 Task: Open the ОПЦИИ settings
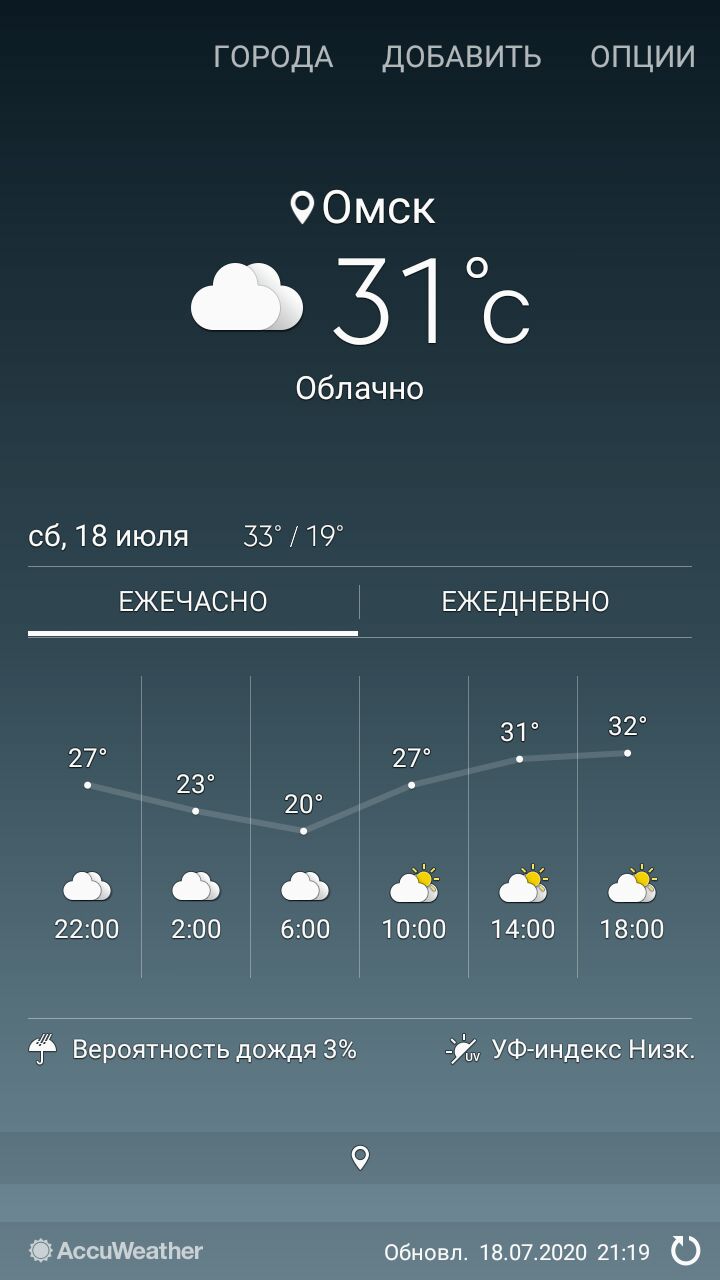pyautogui.click(x=642, y=57)
